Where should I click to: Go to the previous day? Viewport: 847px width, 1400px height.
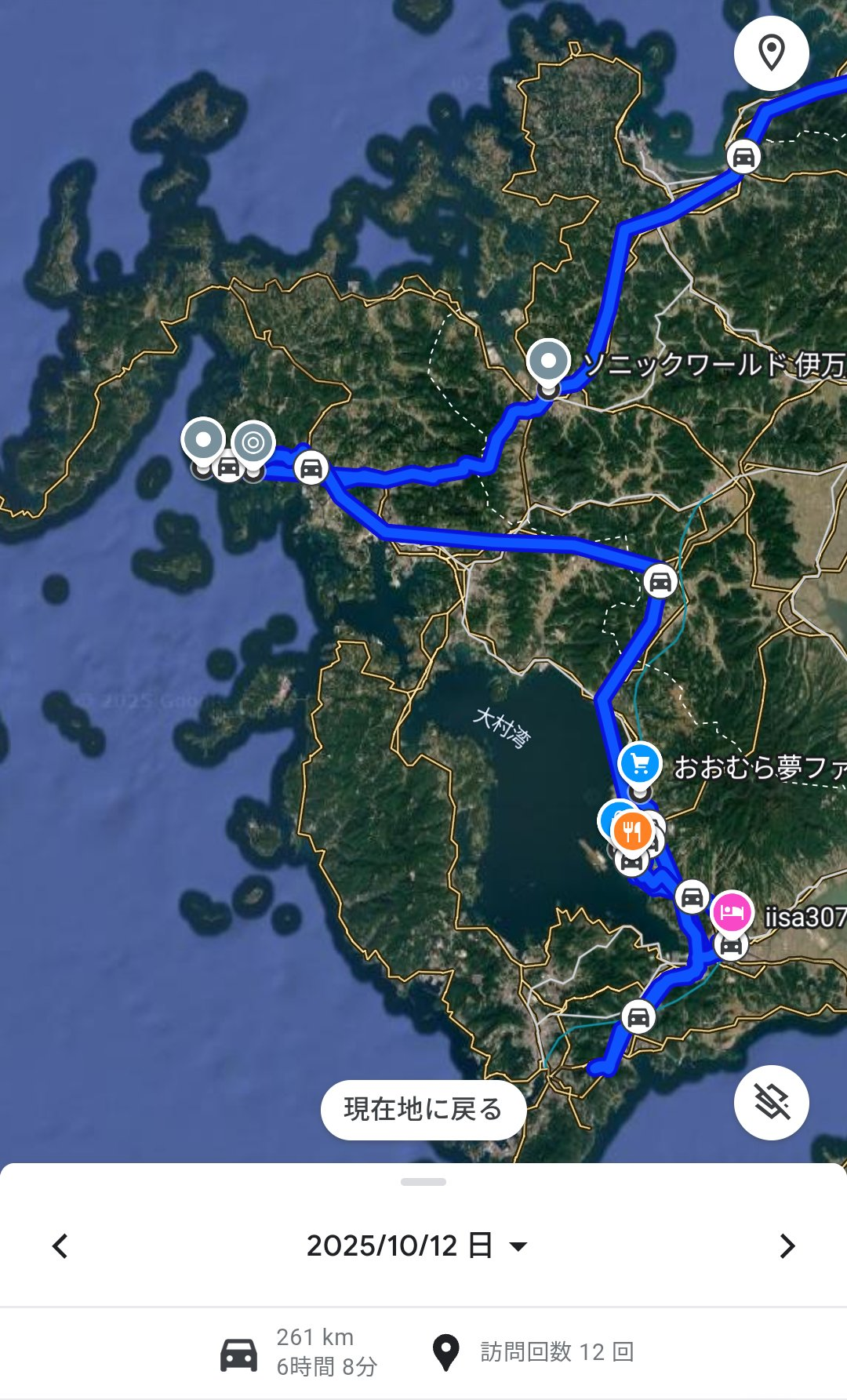tap(60, 1245)
